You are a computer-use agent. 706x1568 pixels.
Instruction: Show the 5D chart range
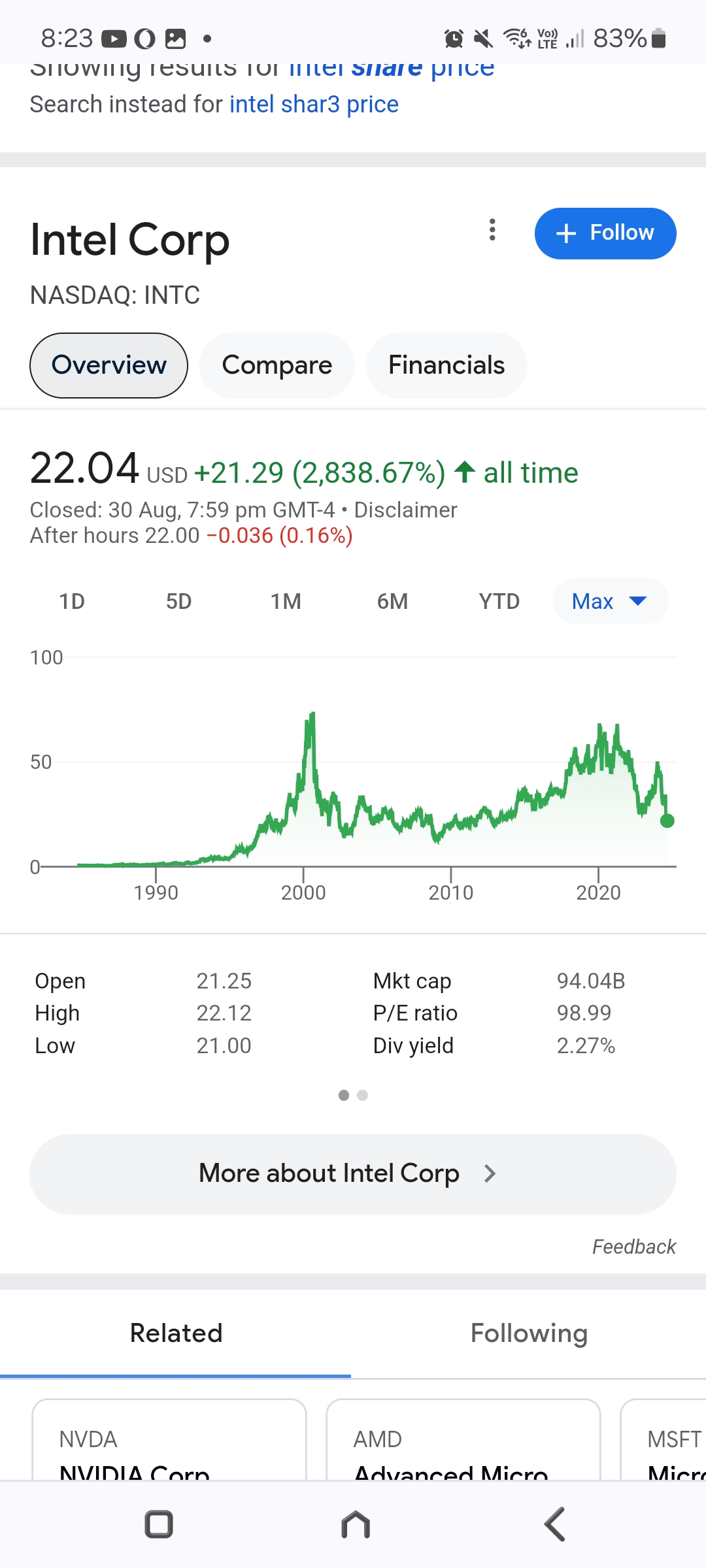pyautogui.click(x=178, y=601)
